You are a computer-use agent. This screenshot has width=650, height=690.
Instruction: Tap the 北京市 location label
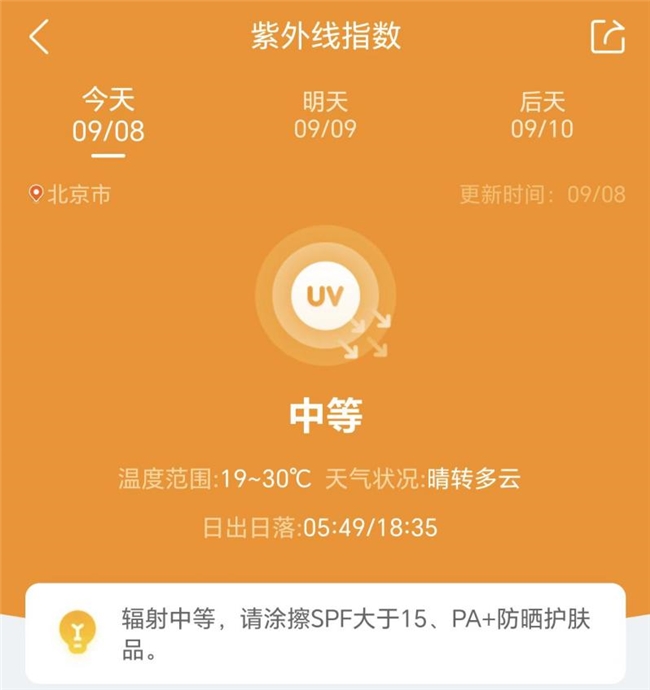(x=70, y=194)
